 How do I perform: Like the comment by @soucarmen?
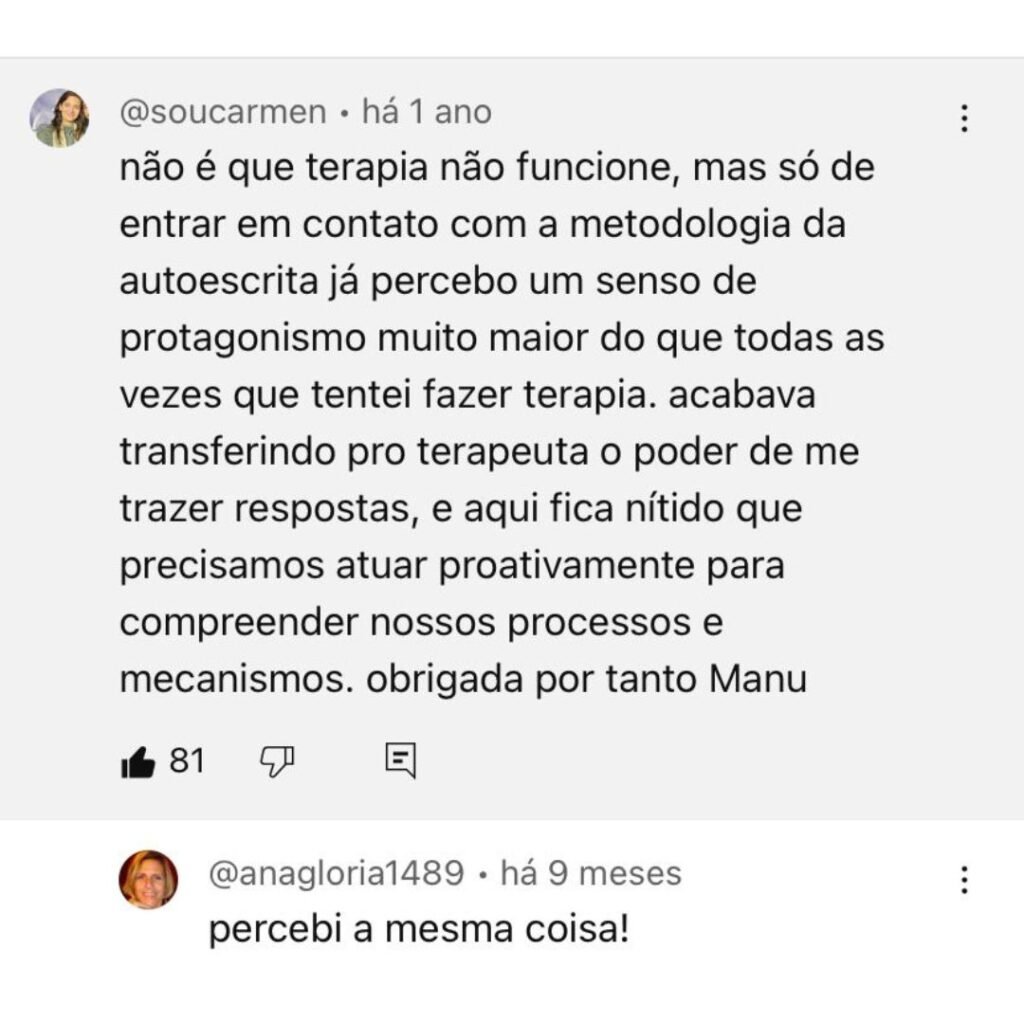[x=139, y=763]
